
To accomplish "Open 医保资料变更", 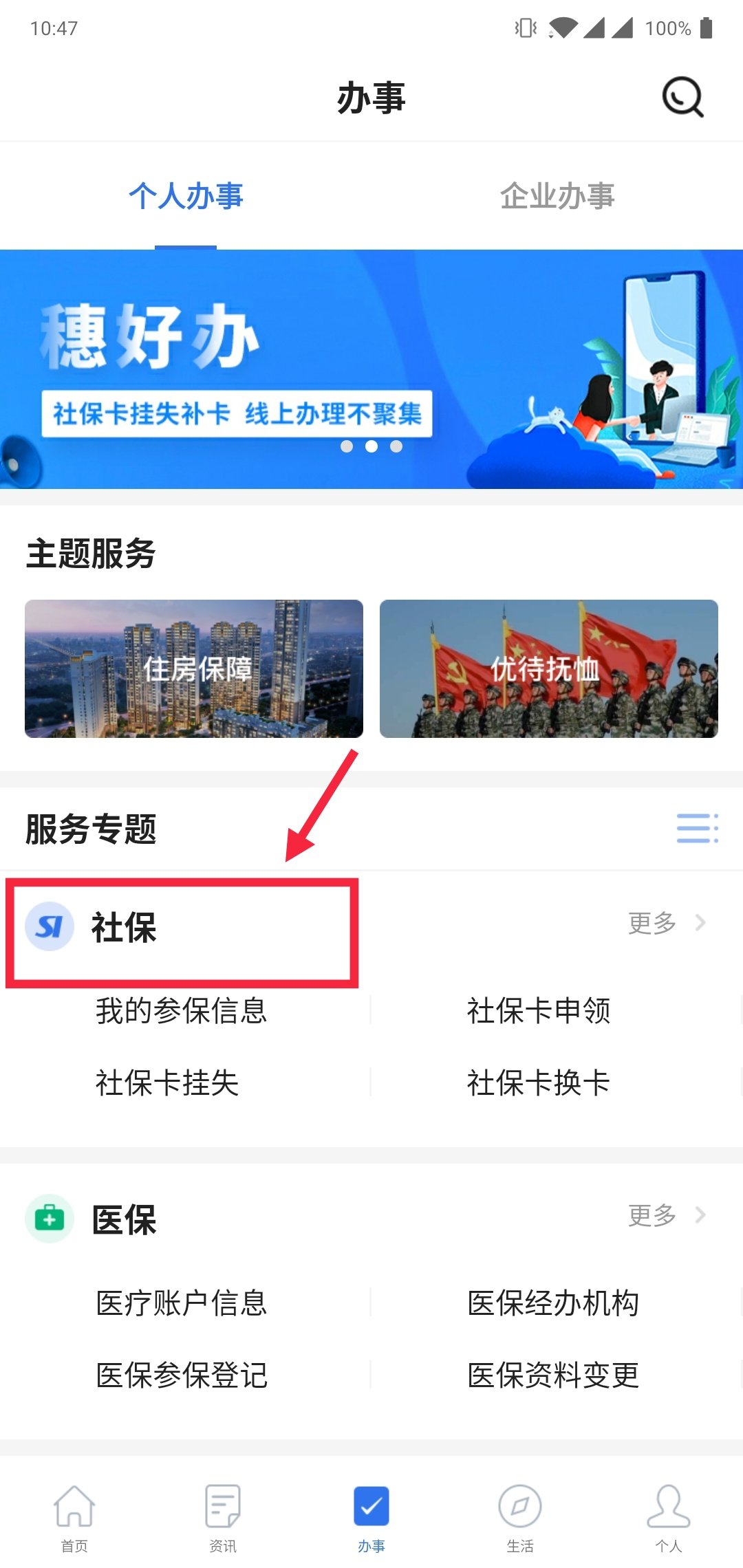I will pyautogui.click(x=553, y=1375).
